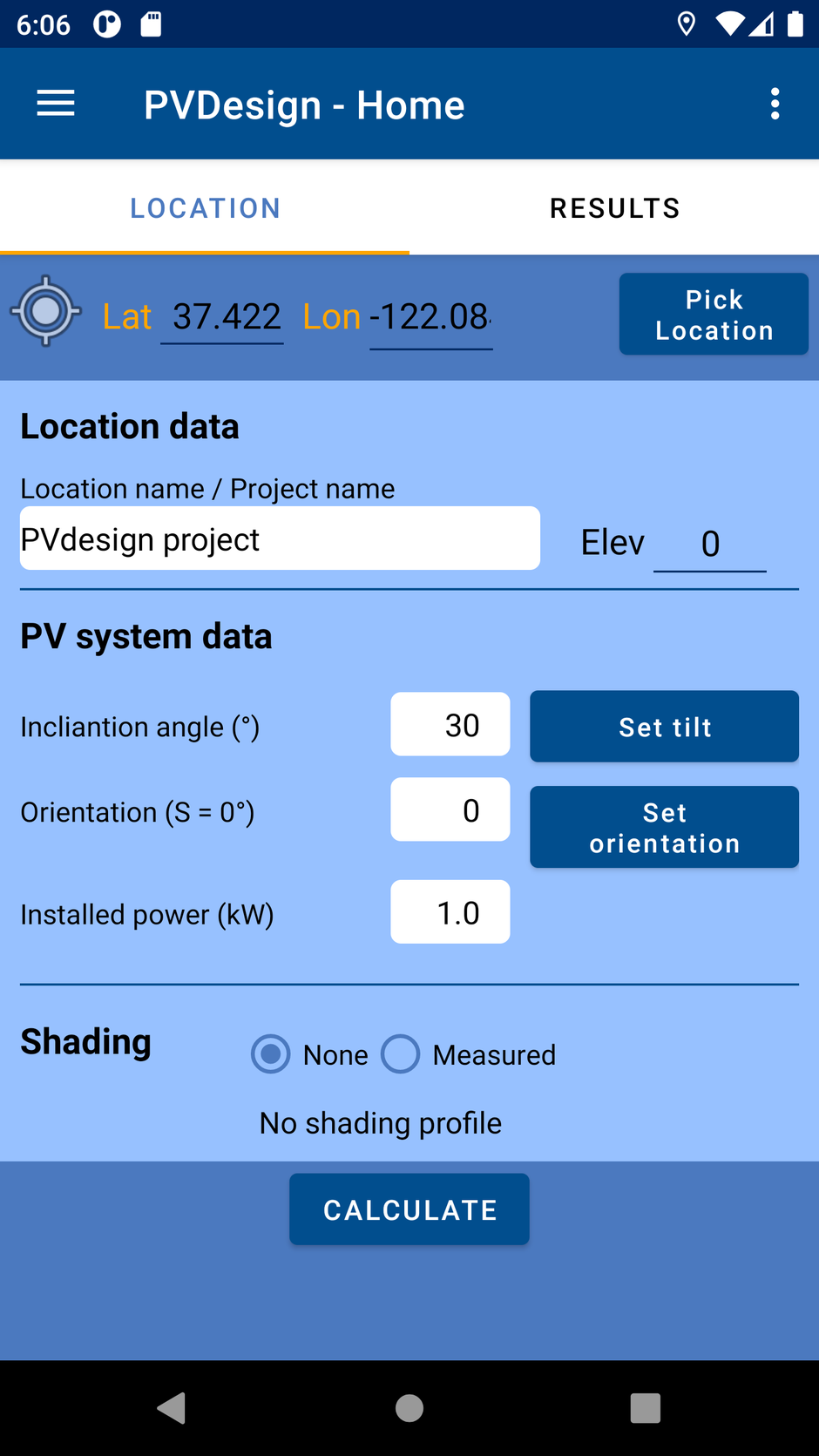The width and height of the screenshot is (819, 1456).
Task: Edit the installed power field
Action: point(450,912)
